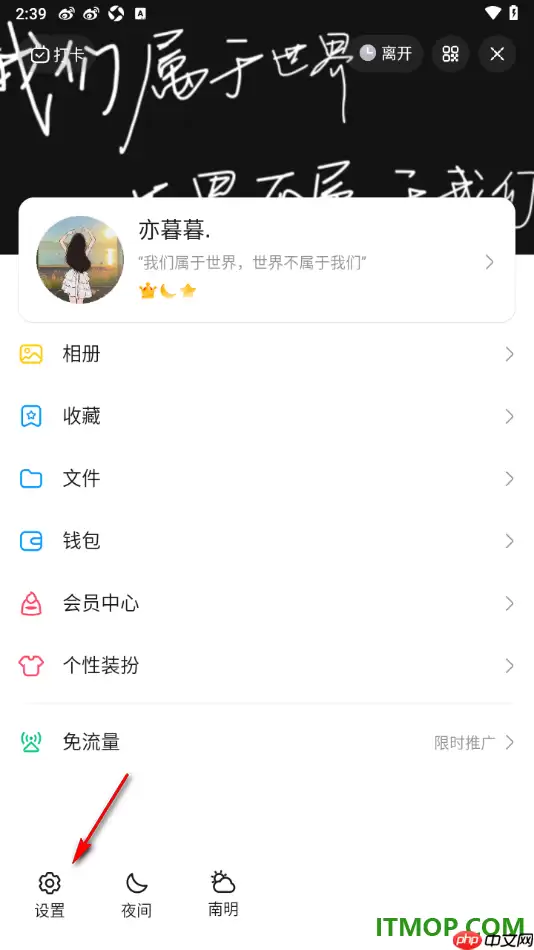Switch to 夜间 night mode
The height and width of the screenshot is (950, 534).
click(x=136, y=895)
